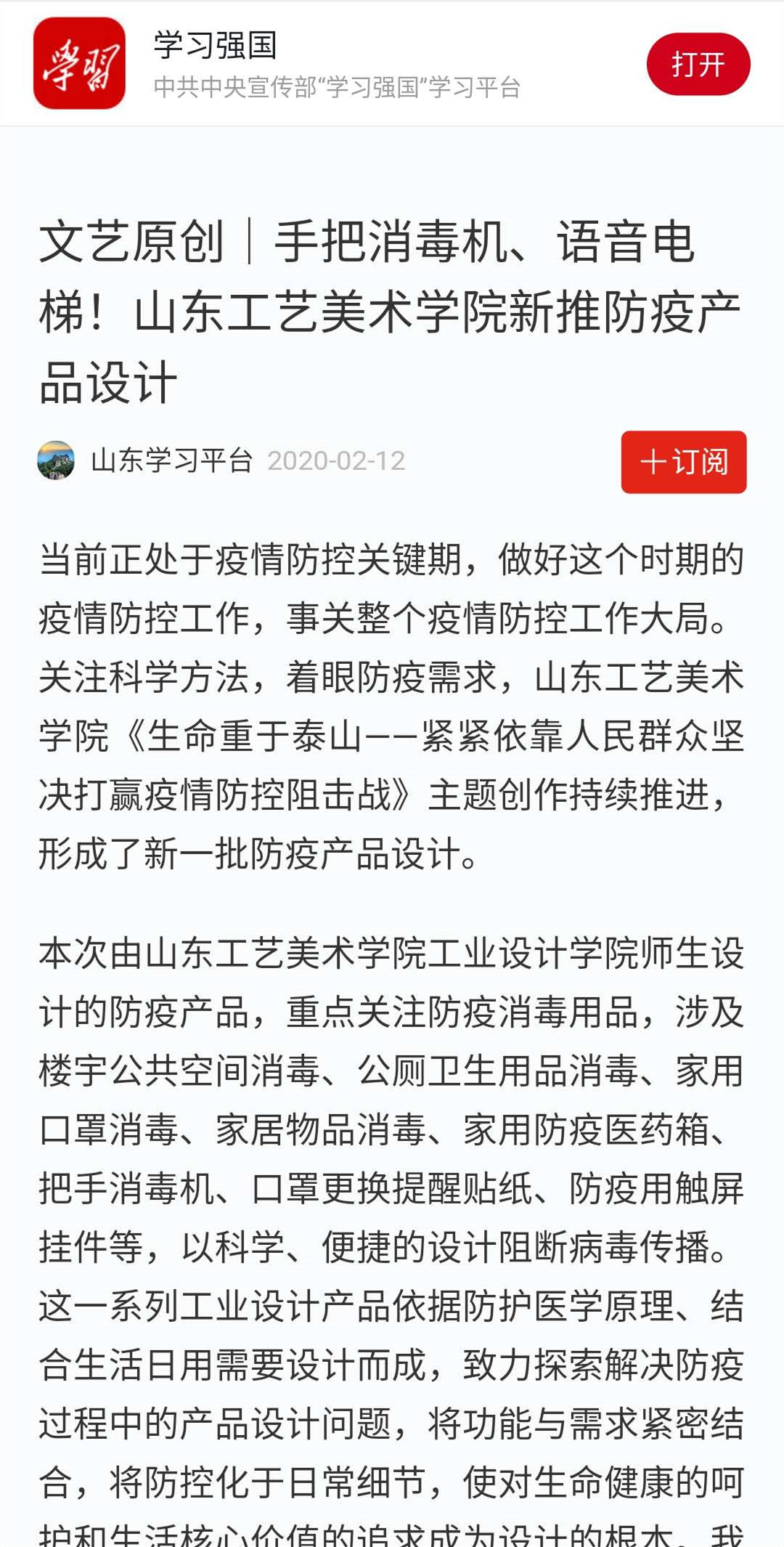Image resolution: width=784 pixels, height=1547 pixels.
Task: Tap the app icon in the download banner
Action: (82, 64)
